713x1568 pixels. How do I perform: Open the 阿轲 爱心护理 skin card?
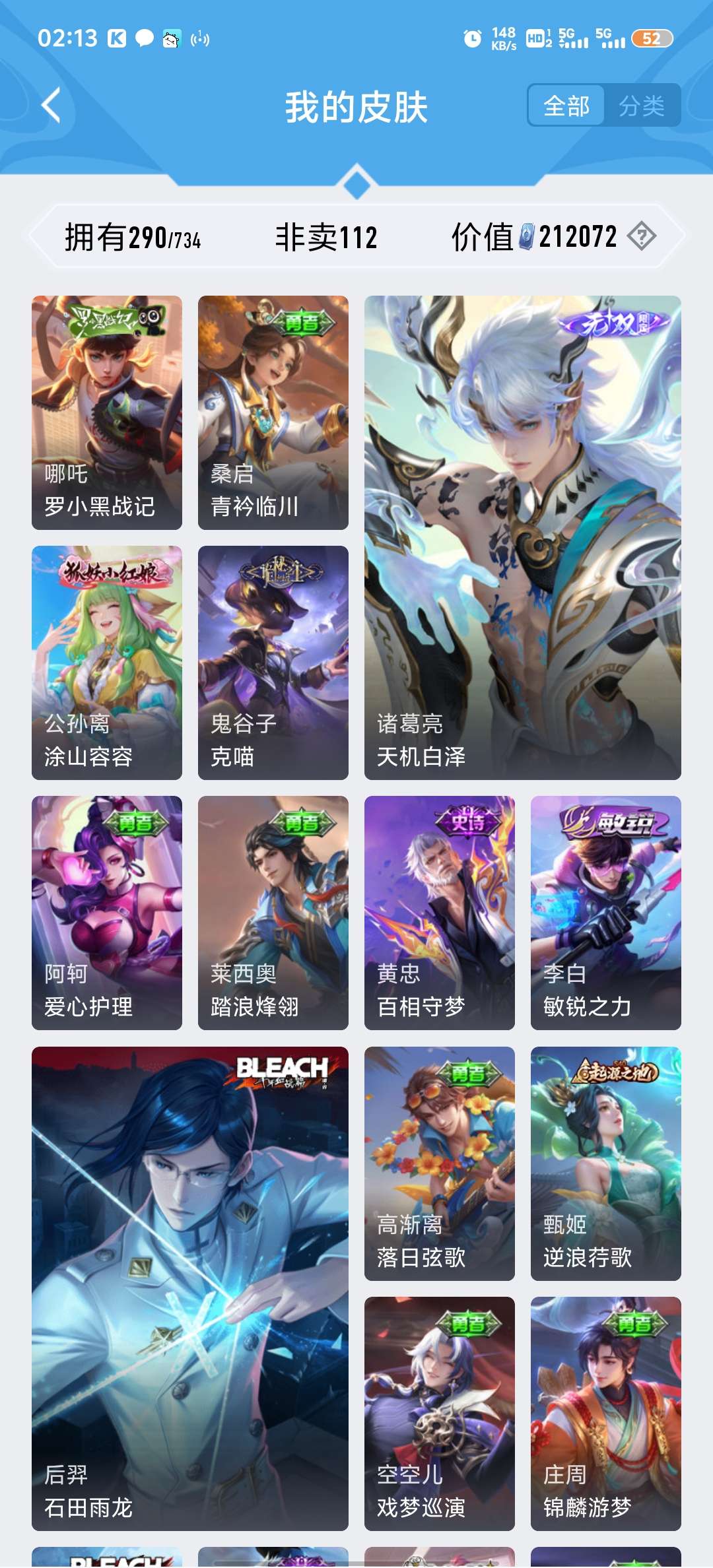click(107, 913)
